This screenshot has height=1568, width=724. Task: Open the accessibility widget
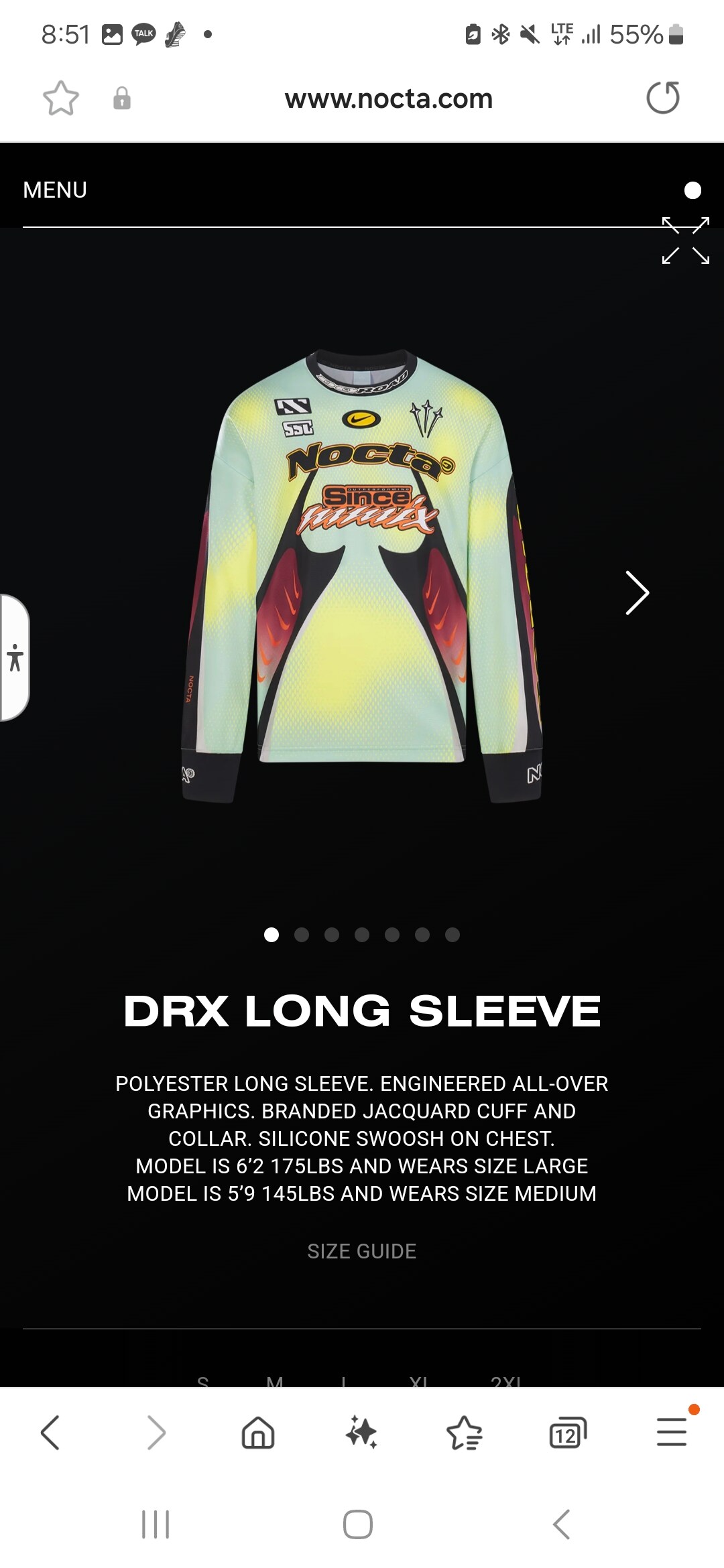coord(15,657)
